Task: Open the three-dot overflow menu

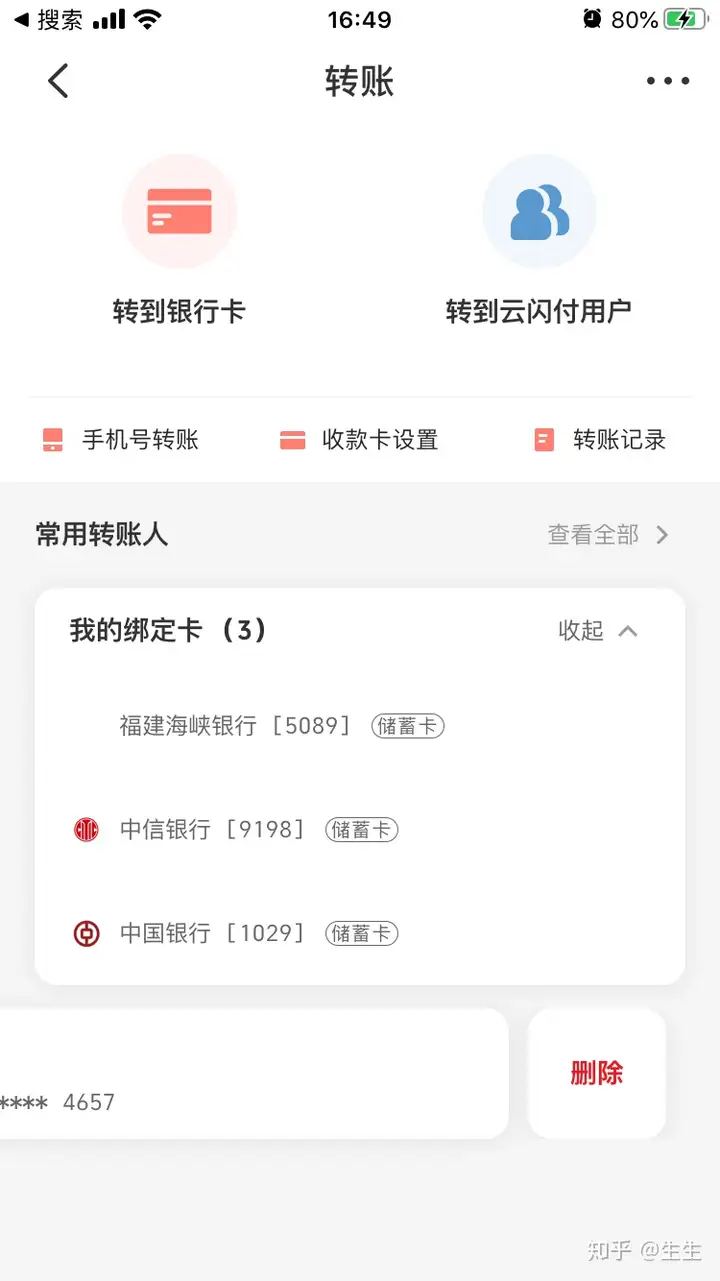Action: pyautogui.click(x=667, y=81)
